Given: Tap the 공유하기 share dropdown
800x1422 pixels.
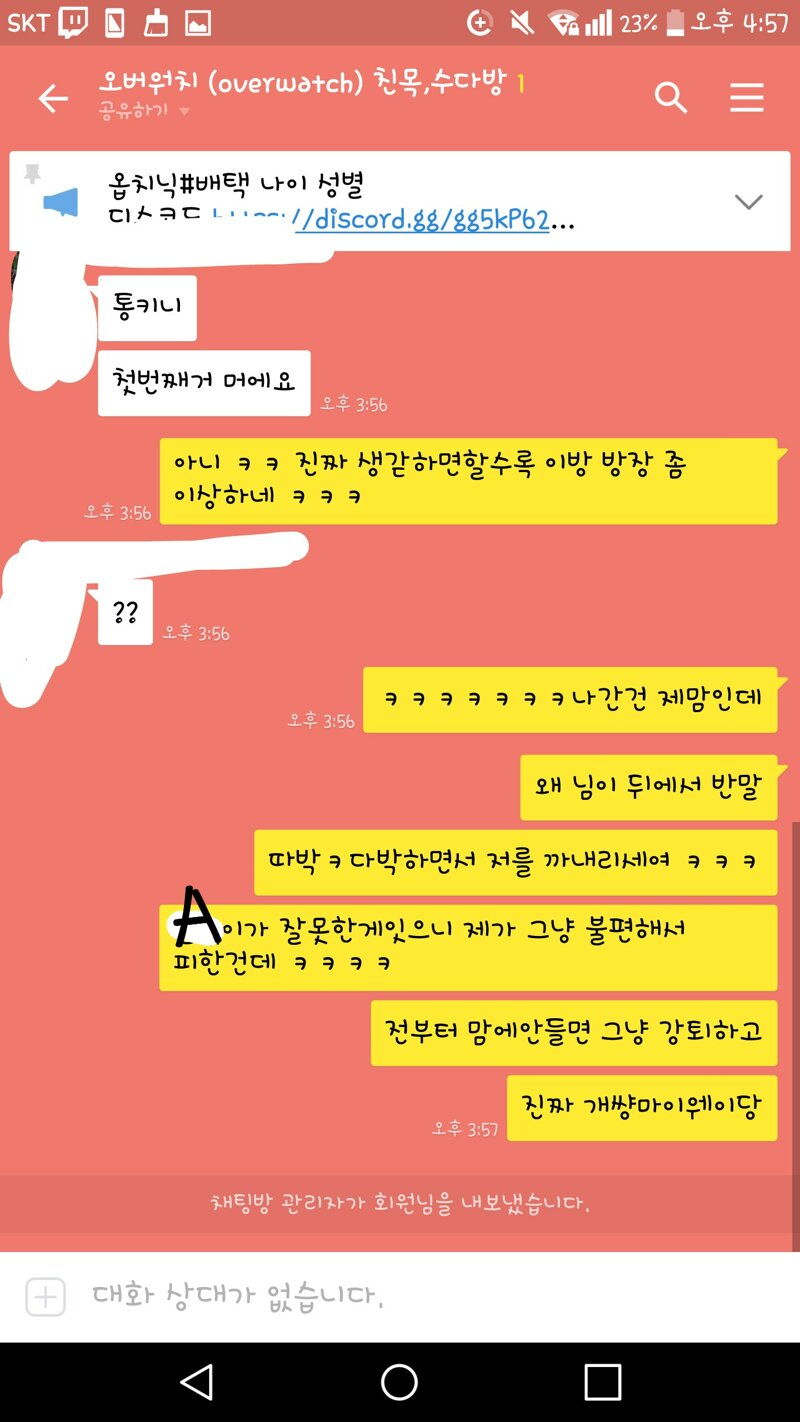Looking at the screenshot, I should click(x=144, y=112).
